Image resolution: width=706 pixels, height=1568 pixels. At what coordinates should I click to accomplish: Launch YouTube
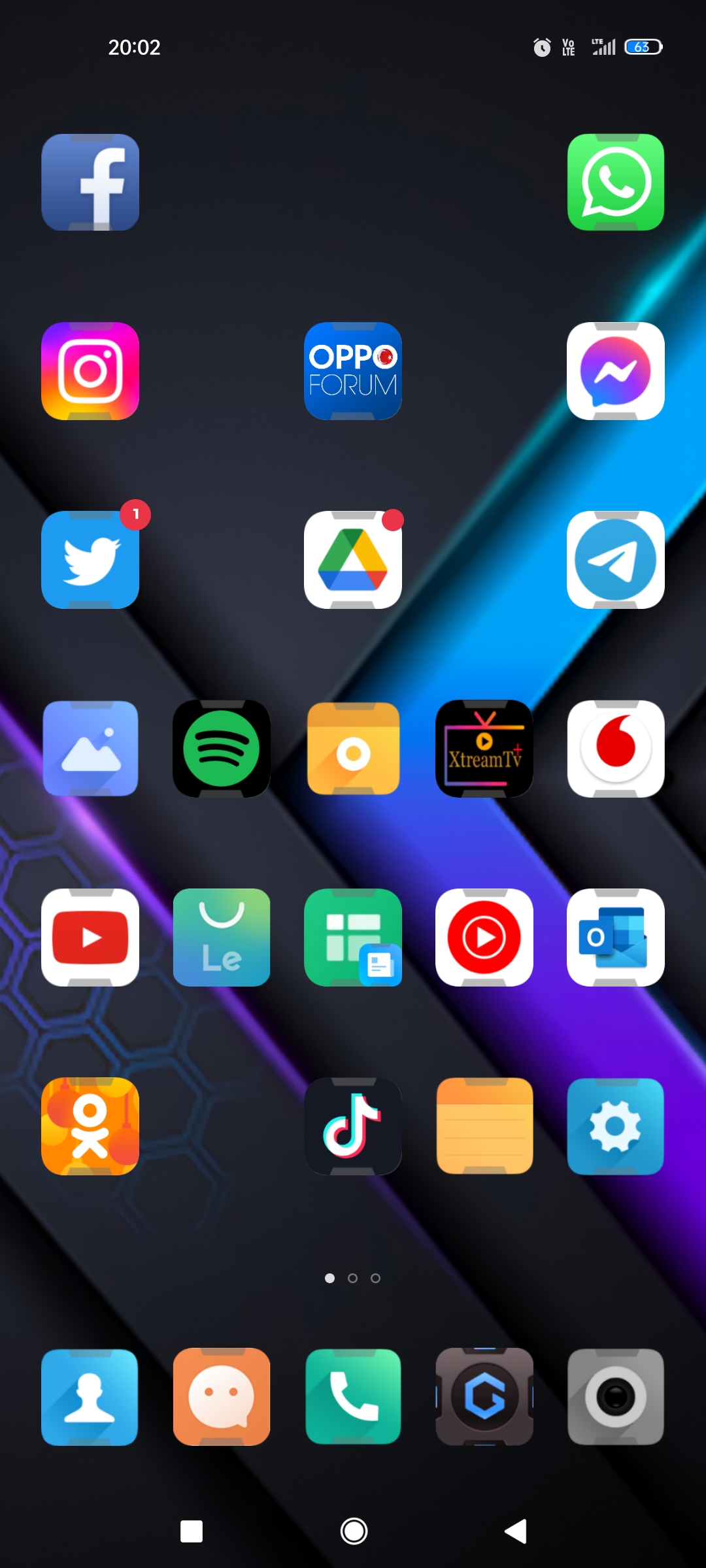pos(90,938)
